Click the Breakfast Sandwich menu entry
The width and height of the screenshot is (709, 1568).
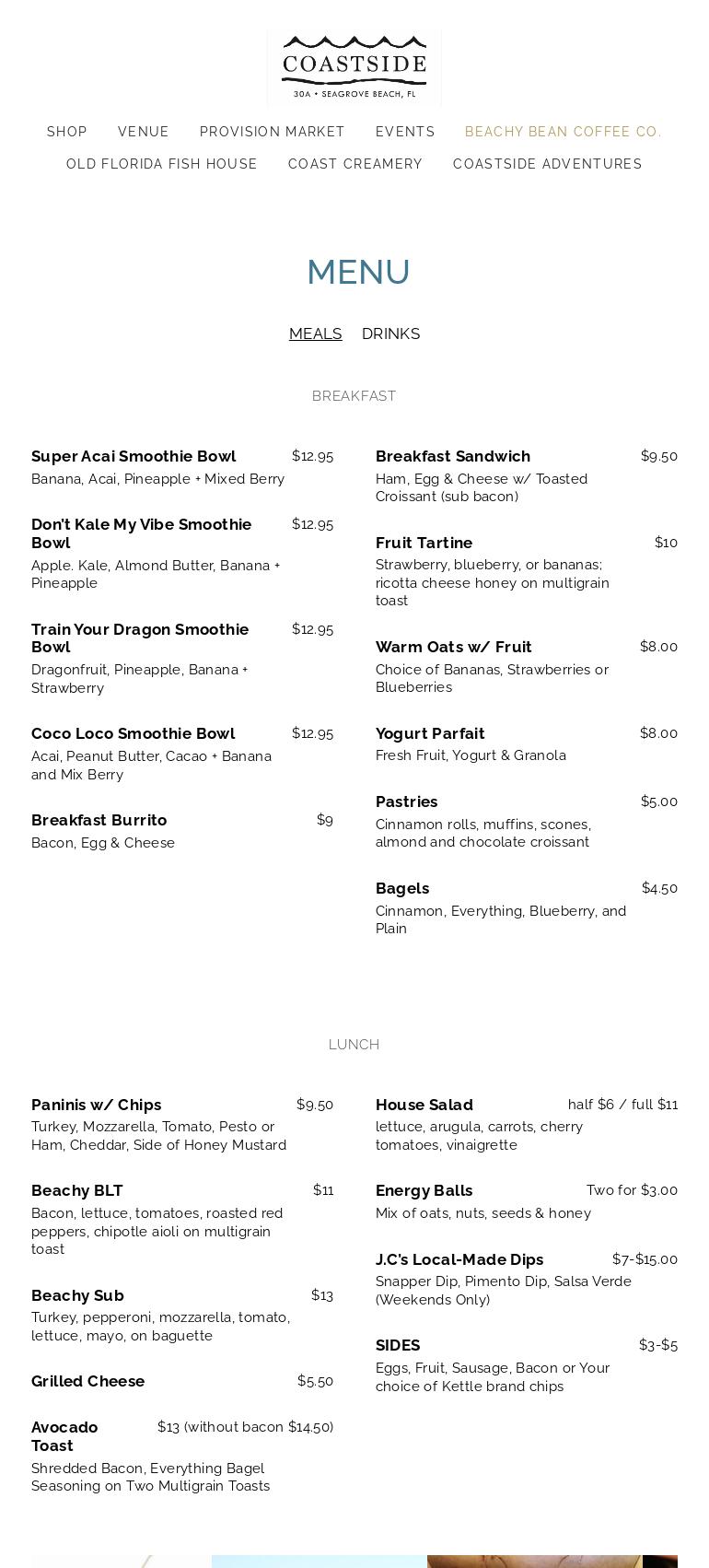pos(453,456)
